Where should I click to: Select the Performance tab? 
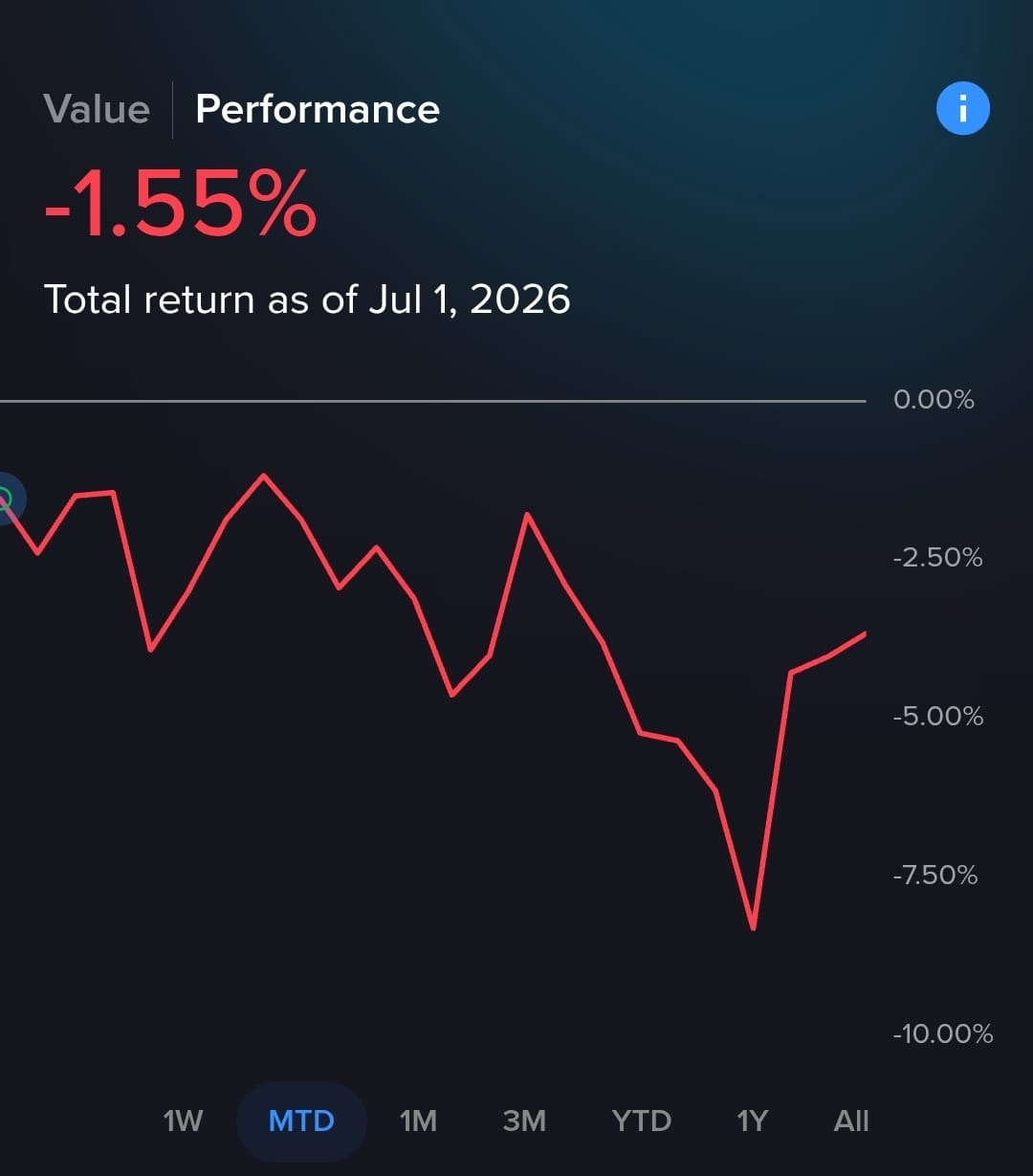[x=318, y=109]
